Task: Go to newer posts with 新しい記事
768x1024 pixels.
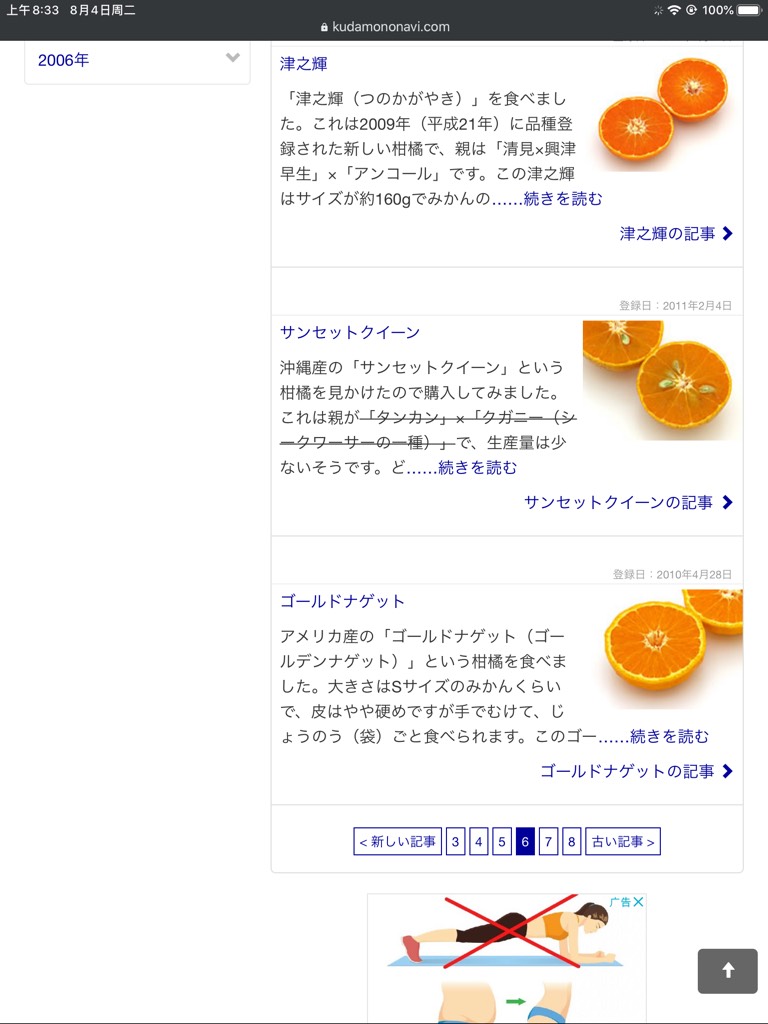Action: (x=398, y=842)
